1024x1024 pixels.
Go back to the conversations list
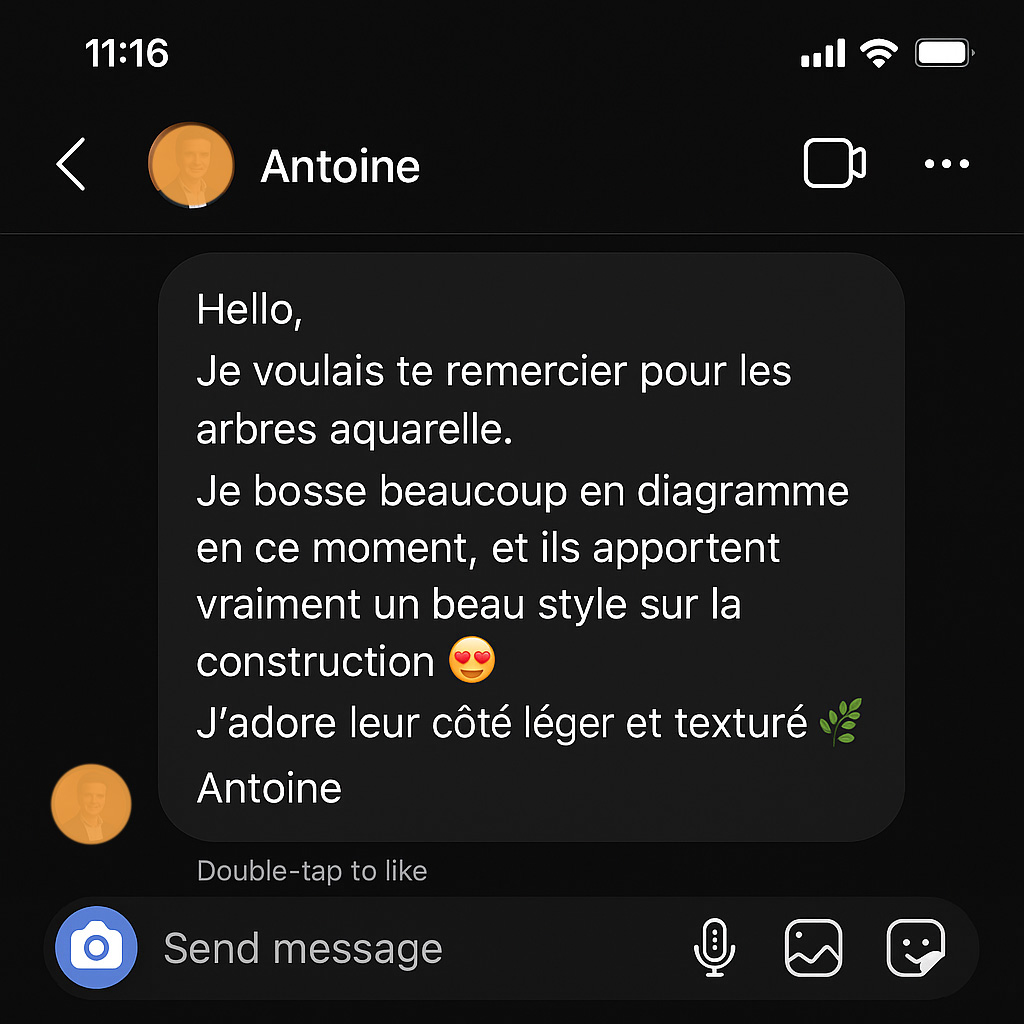[x=72, y=165]
